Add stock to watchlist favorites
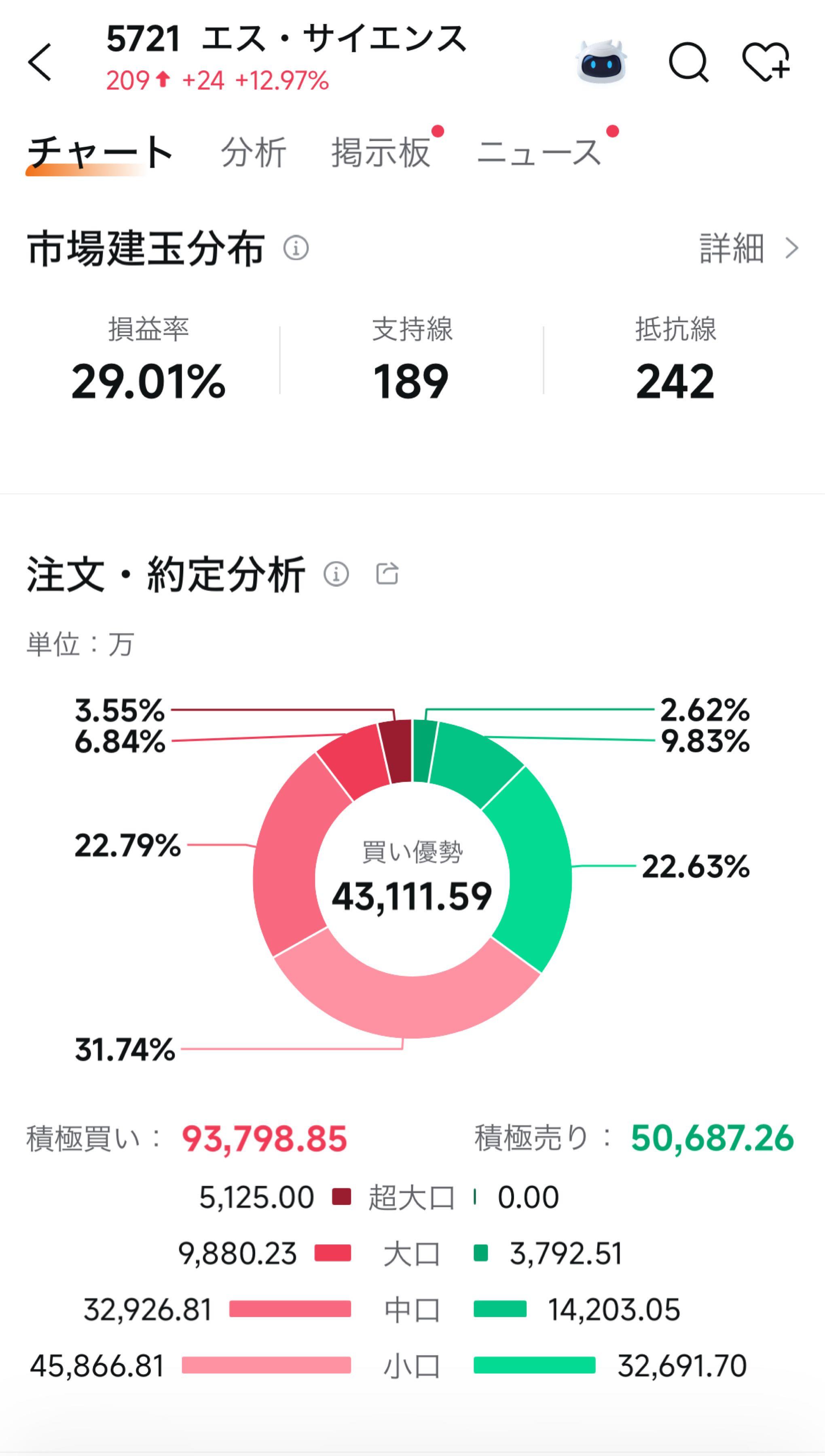The height and width of the screenshot is (1456, 825). [x=766, y=62]
